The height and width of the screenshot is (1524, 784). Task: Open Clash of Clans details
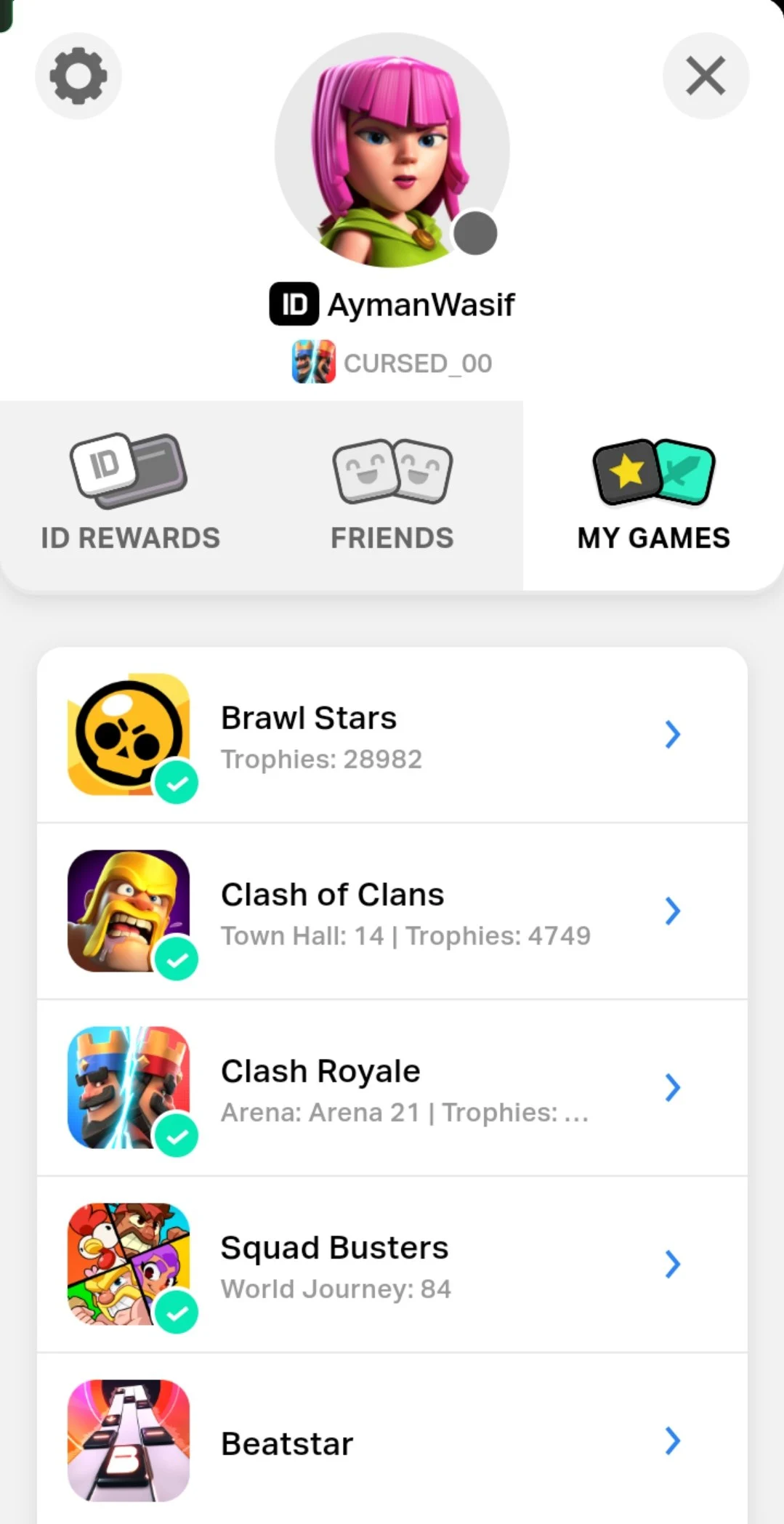[392, 911]
